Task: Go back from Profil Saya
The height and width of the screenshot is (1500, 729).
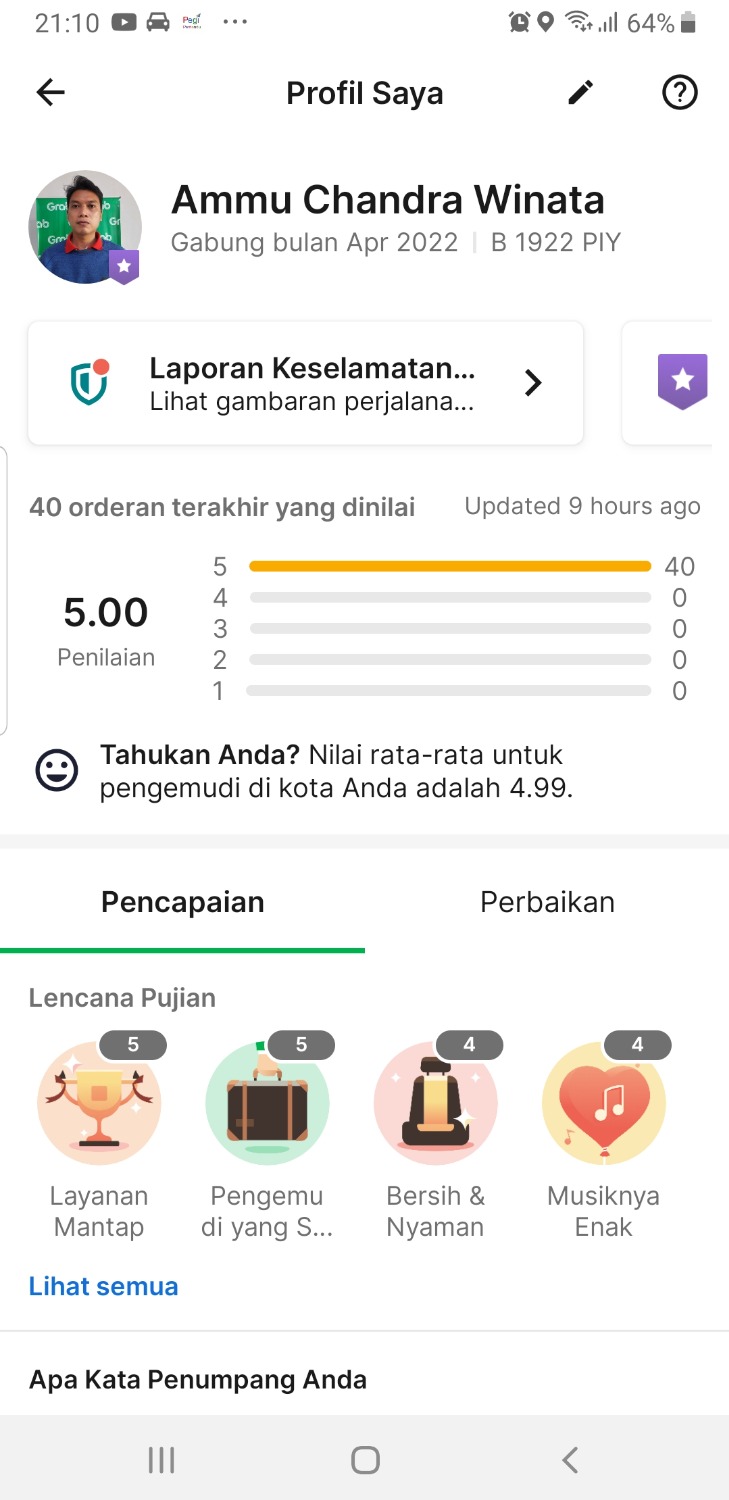Action: pyautogui.click(x=50, y=93)
